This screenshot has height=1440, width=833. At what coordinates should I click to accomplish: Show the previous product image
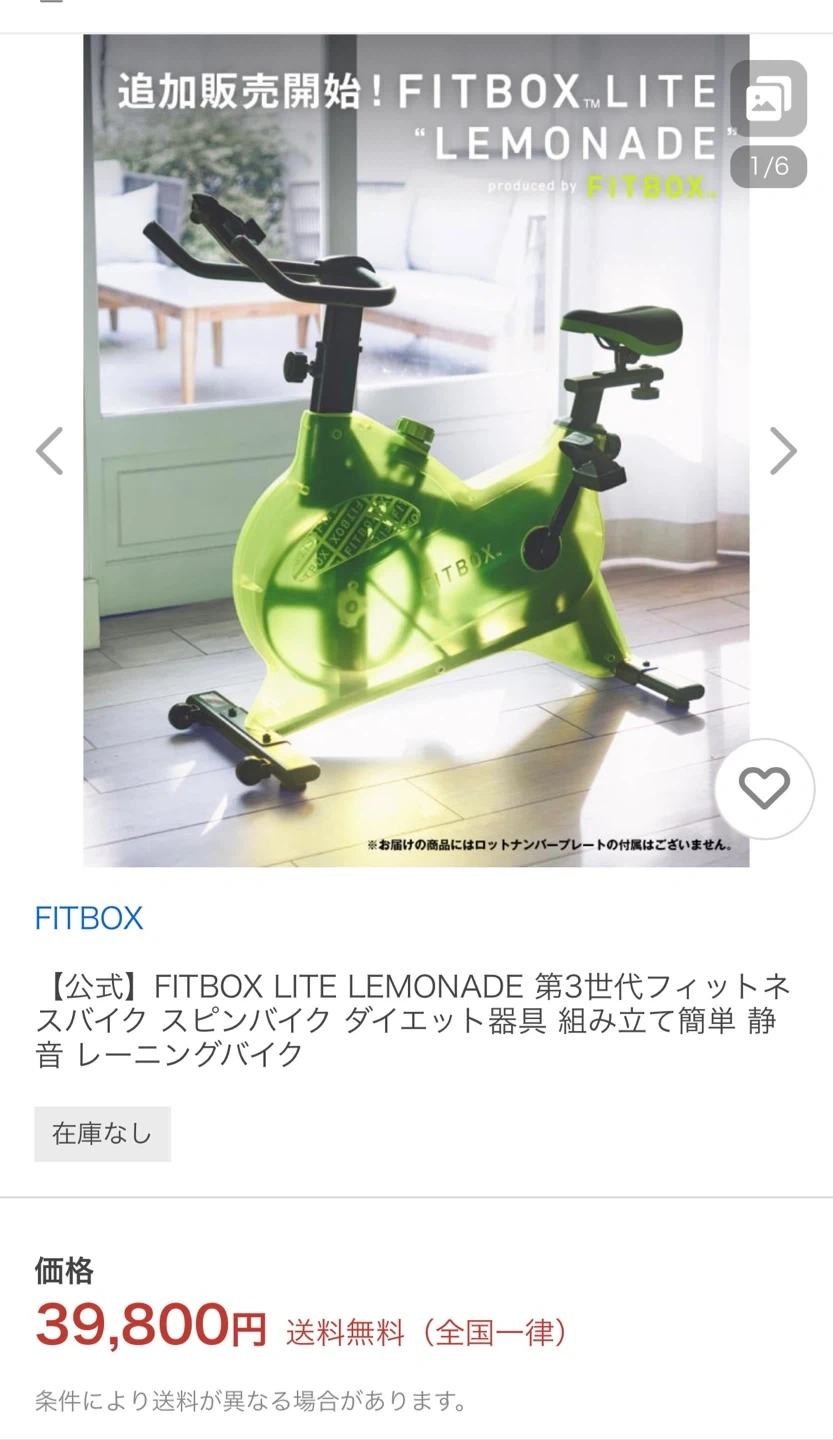(x=50, y=451)
